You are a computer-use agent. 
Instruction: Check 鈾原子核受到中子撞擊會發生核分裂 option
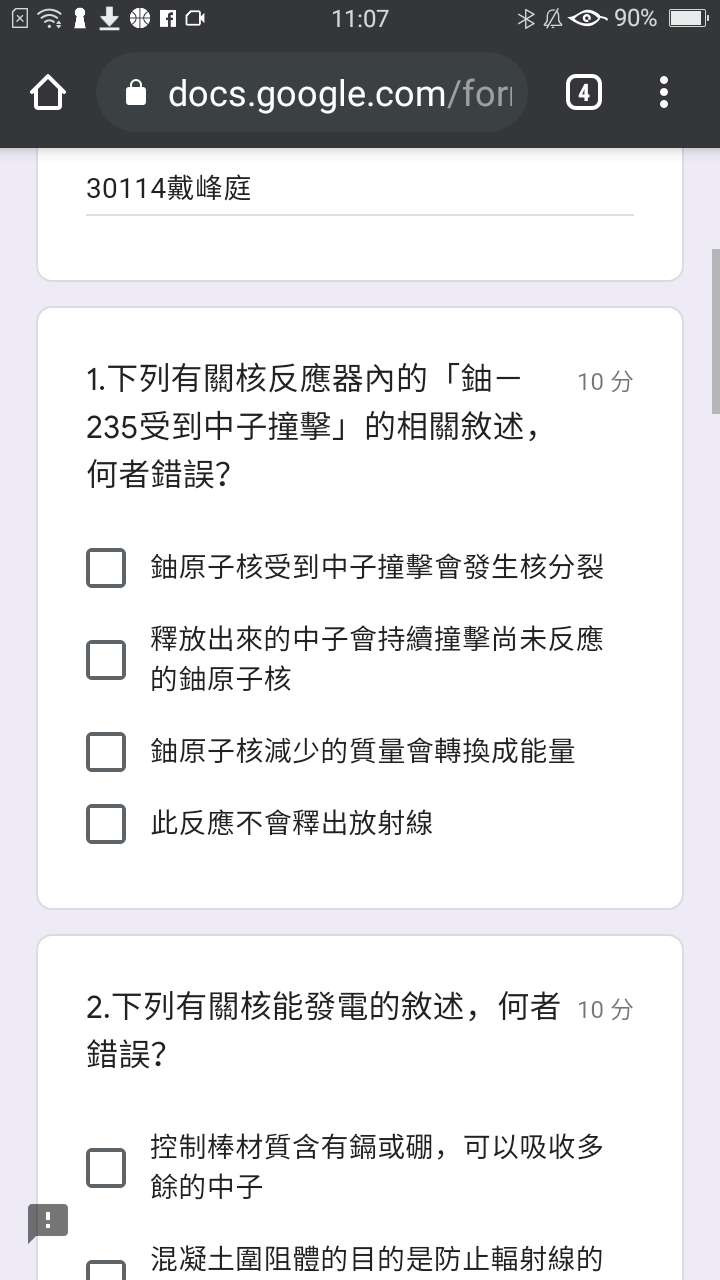click(x=106, y=568)
